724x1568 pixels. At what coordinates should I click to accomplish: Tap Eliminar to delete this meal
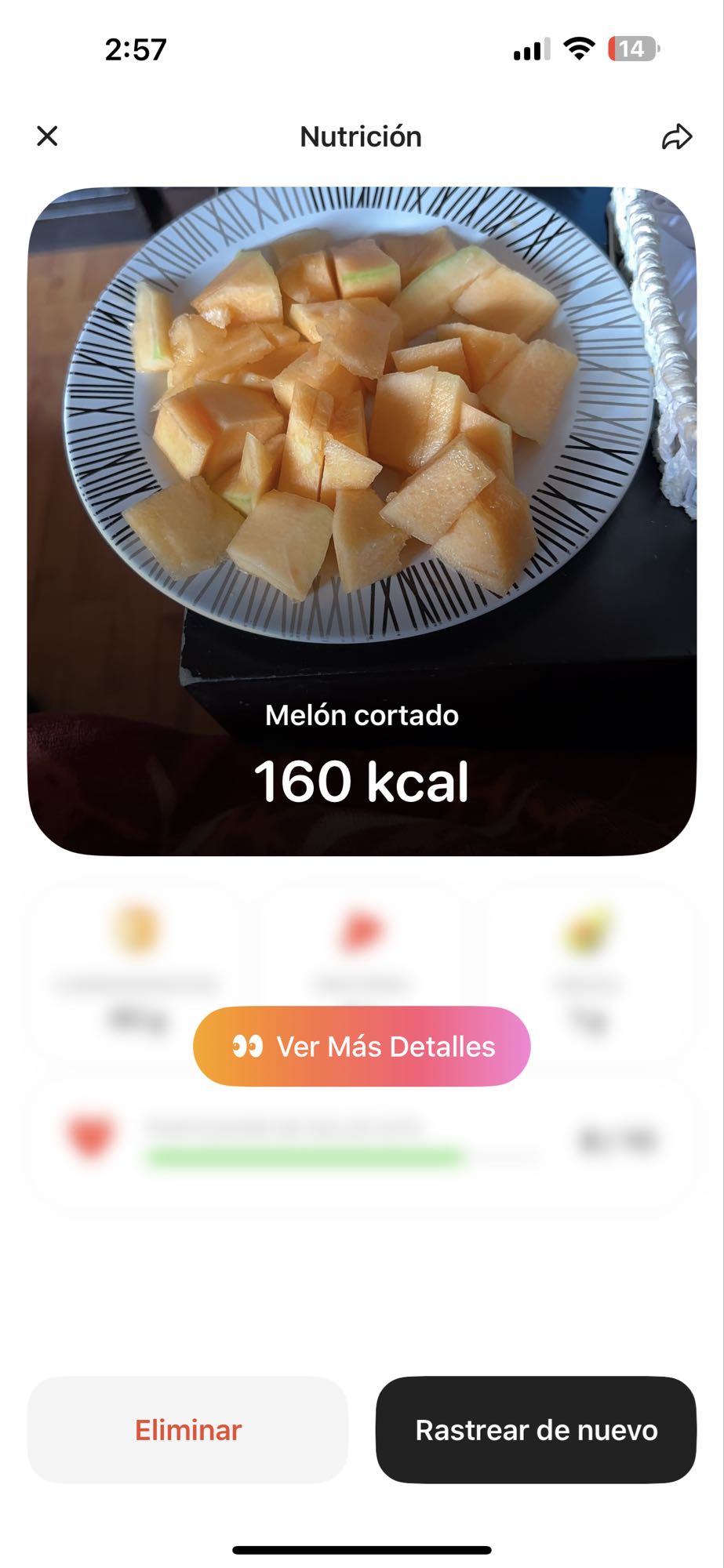pos(187,1429)
